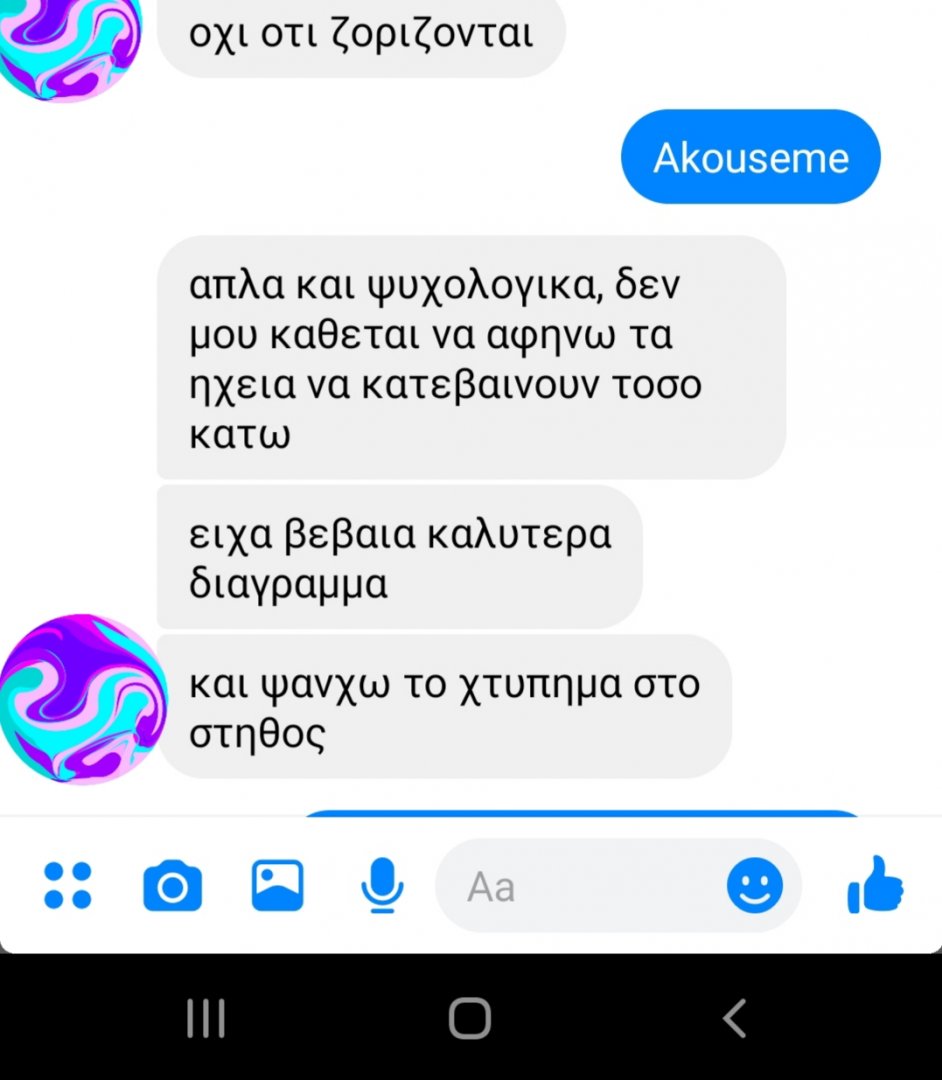This screenshot has width=942, height=1080.
Task: Go to the home screen
Action: 470,1018
